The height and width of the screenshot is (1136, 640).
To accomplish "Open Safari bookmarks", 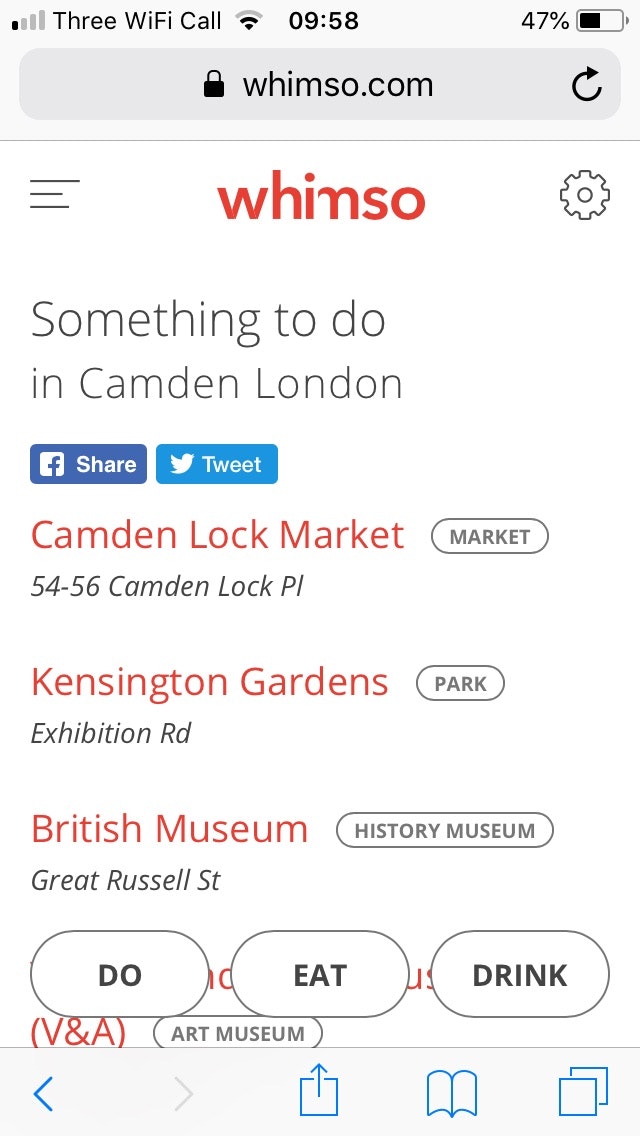I will (x=451, y=1094).
